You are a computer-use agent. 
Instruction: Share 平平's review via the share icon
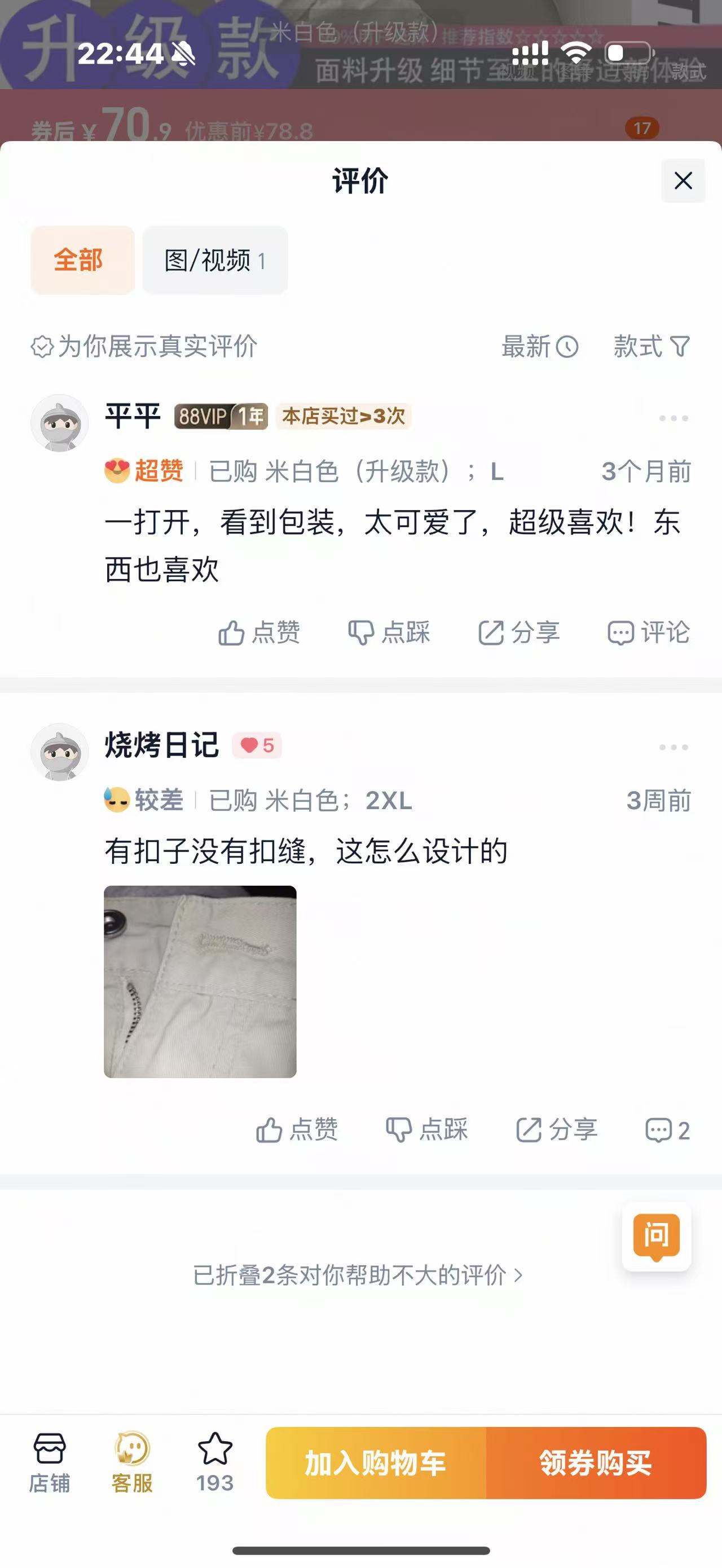tap(519, 633)
